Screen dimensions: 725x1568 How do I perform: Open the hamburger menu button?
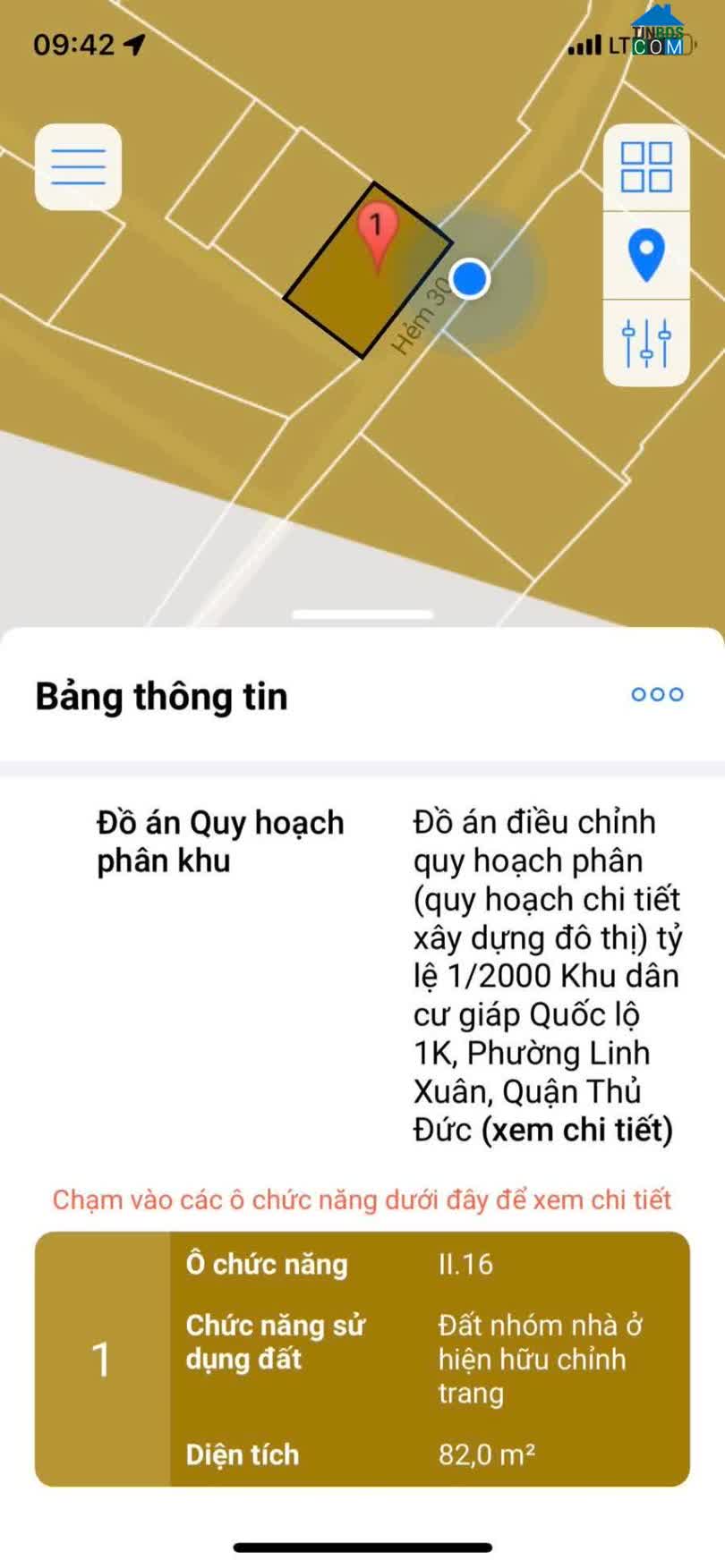point(78,167)
